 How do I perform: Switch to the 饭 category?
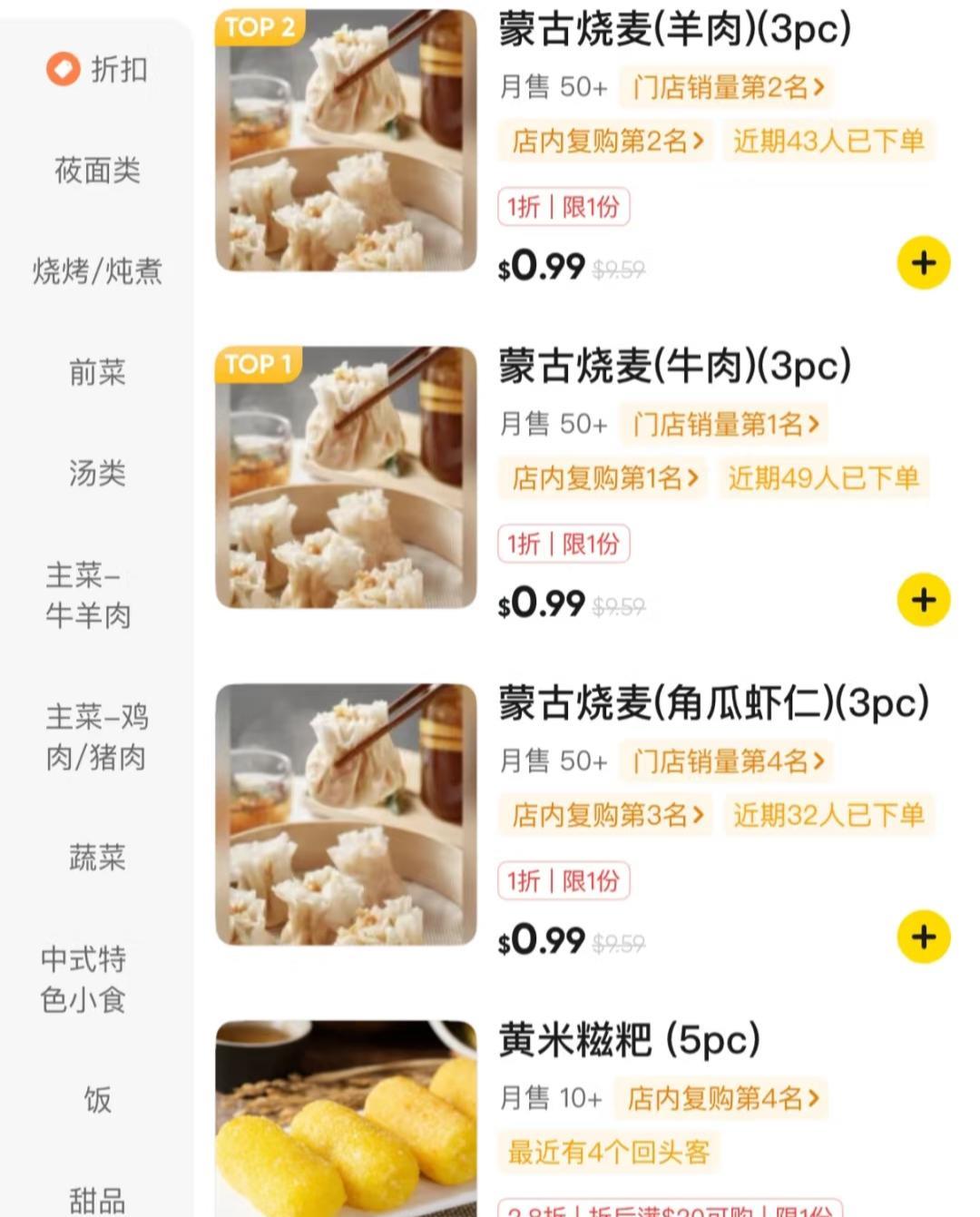[97, 1100]
